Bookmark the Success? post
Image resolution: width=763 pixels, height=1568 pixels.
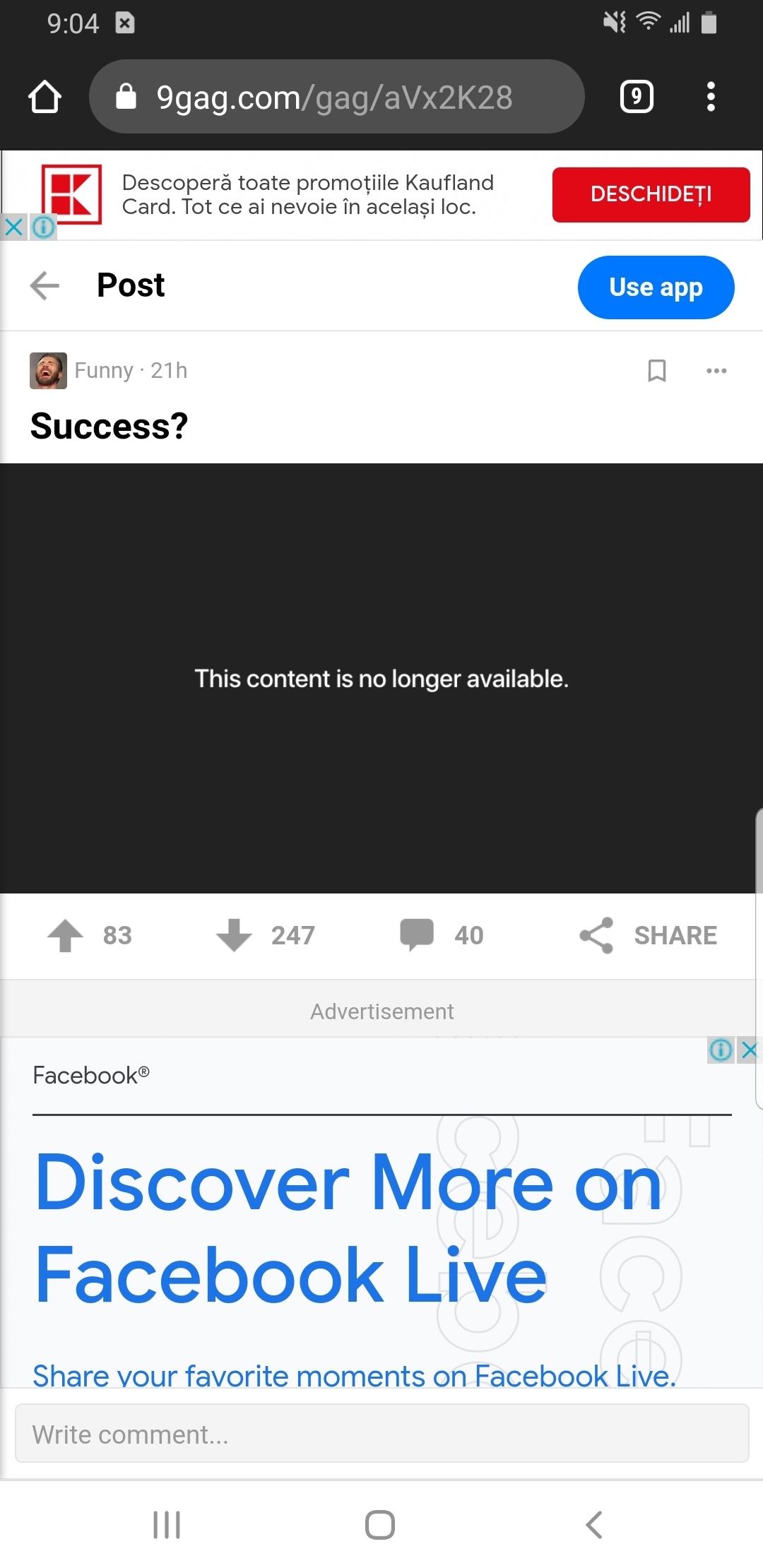pos(657,370)
